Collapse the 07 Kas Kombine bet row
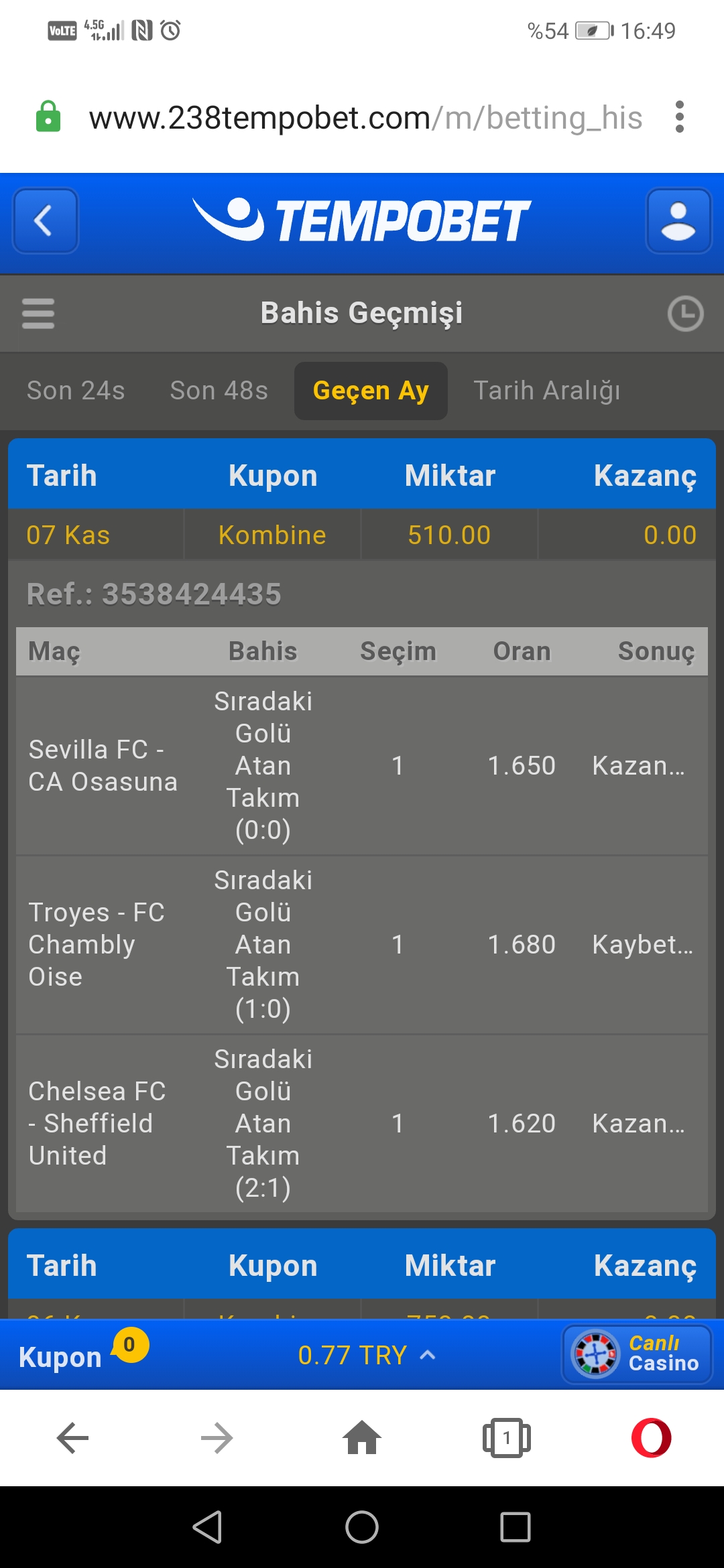Image resolution: width=724 pixels, height=1568 pixels. (x=362, y=535)
